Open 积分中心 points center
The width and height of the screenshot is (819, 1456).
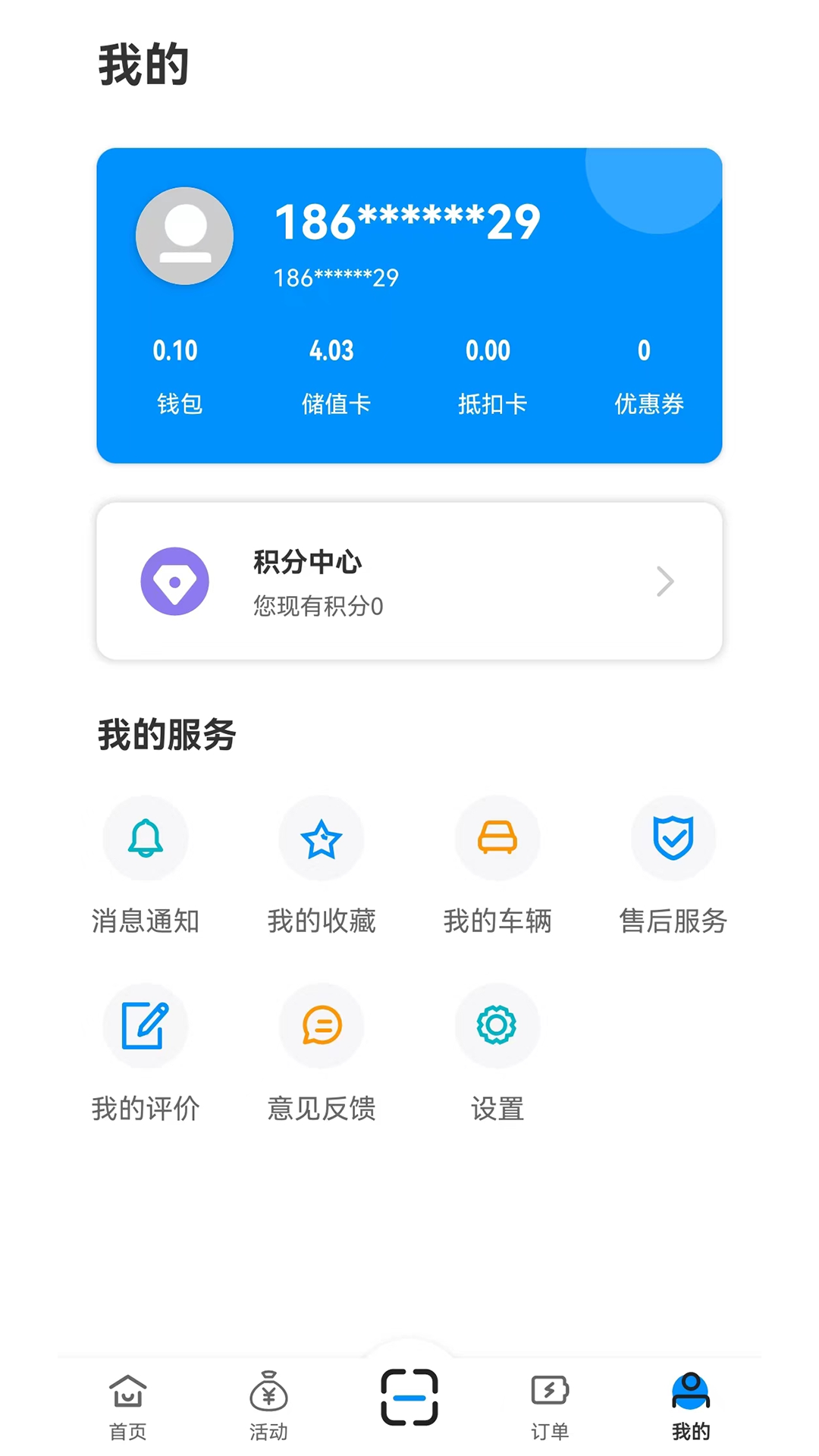(409, 582)
